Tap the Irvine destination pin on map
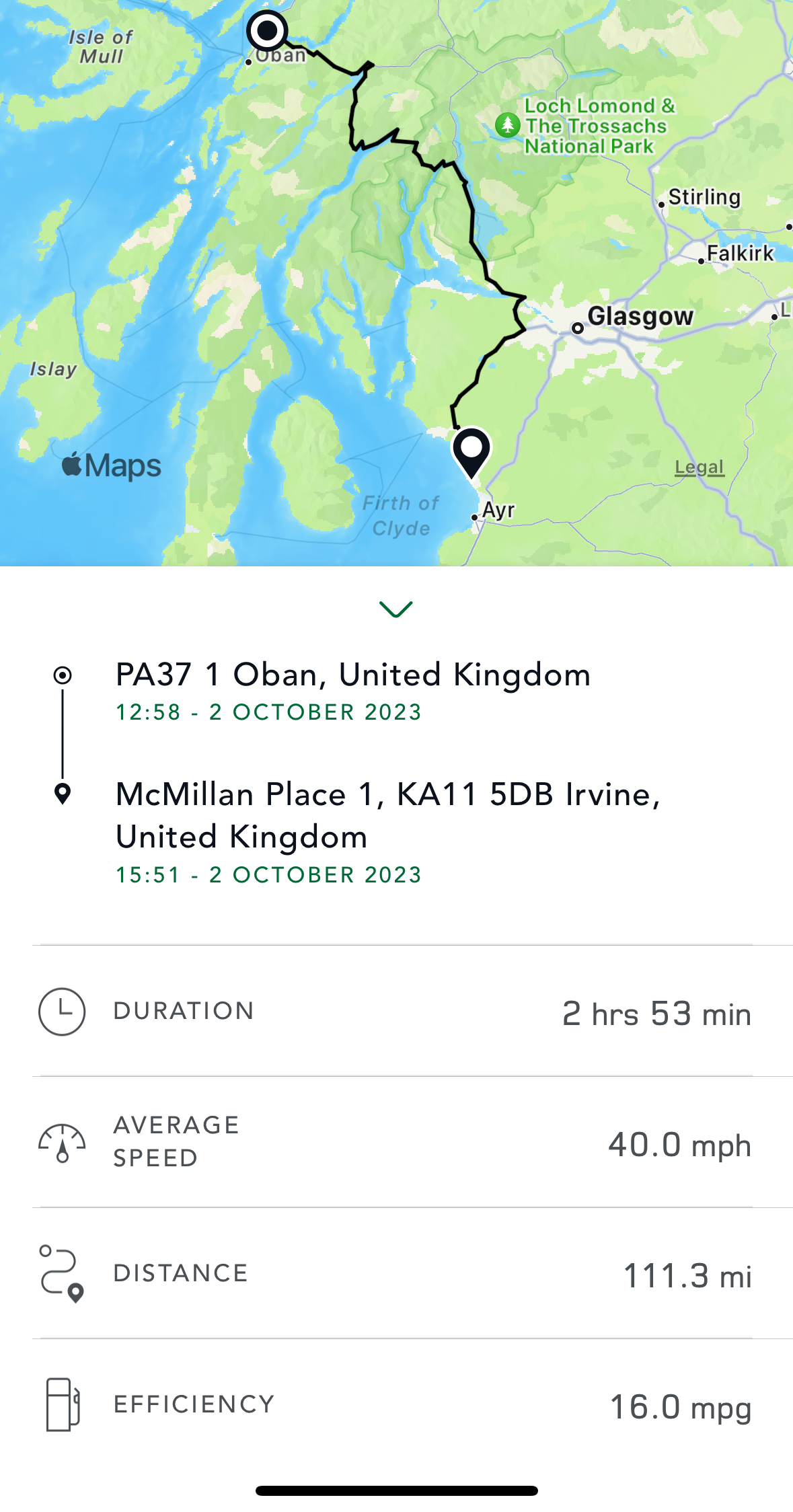This screenshot has width=793, height=1512. point(471,452)
